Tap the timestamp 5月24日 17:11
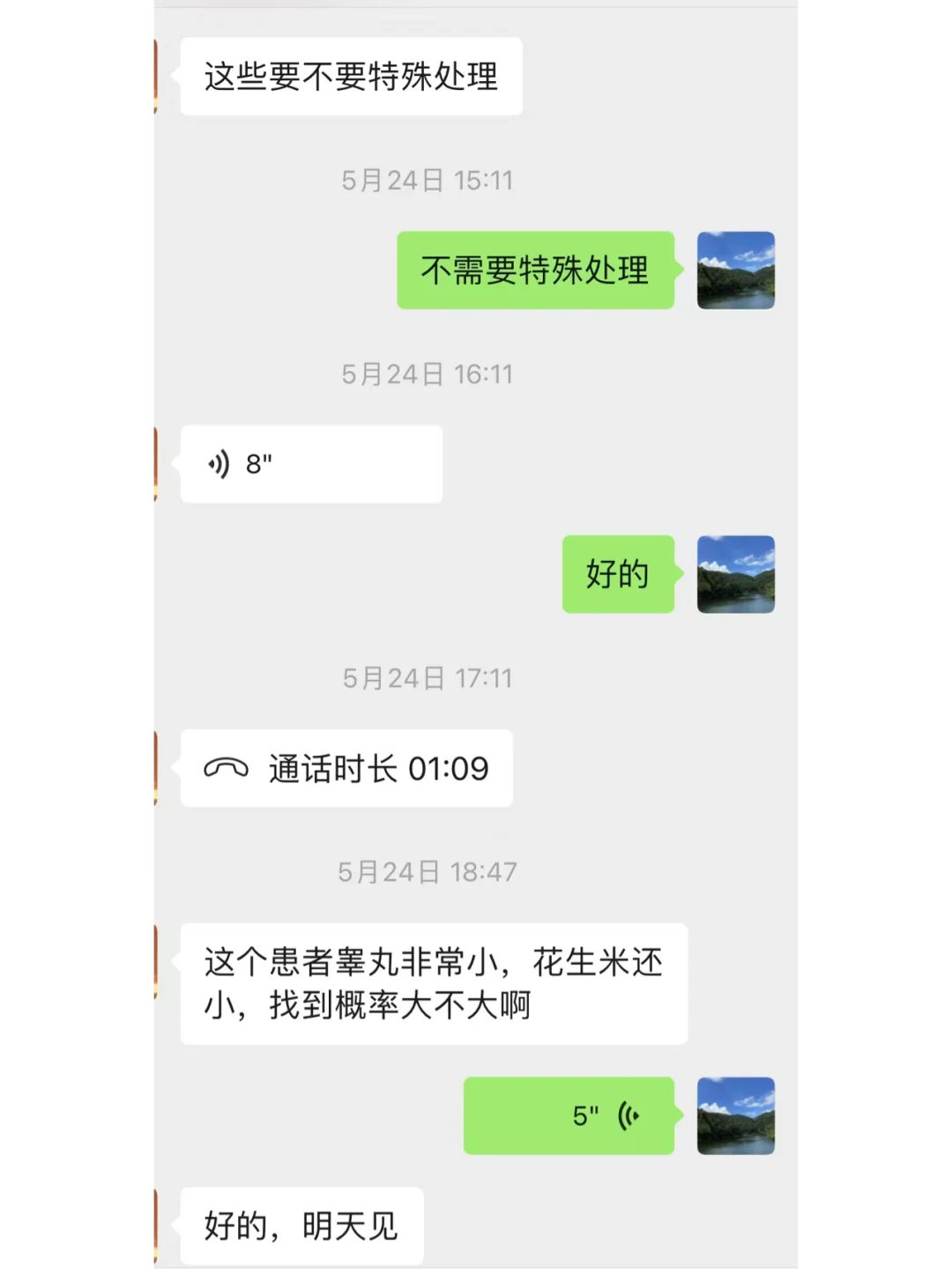Screen dimensions: 952x1269 pyautogui.click(x=427, y=679)
